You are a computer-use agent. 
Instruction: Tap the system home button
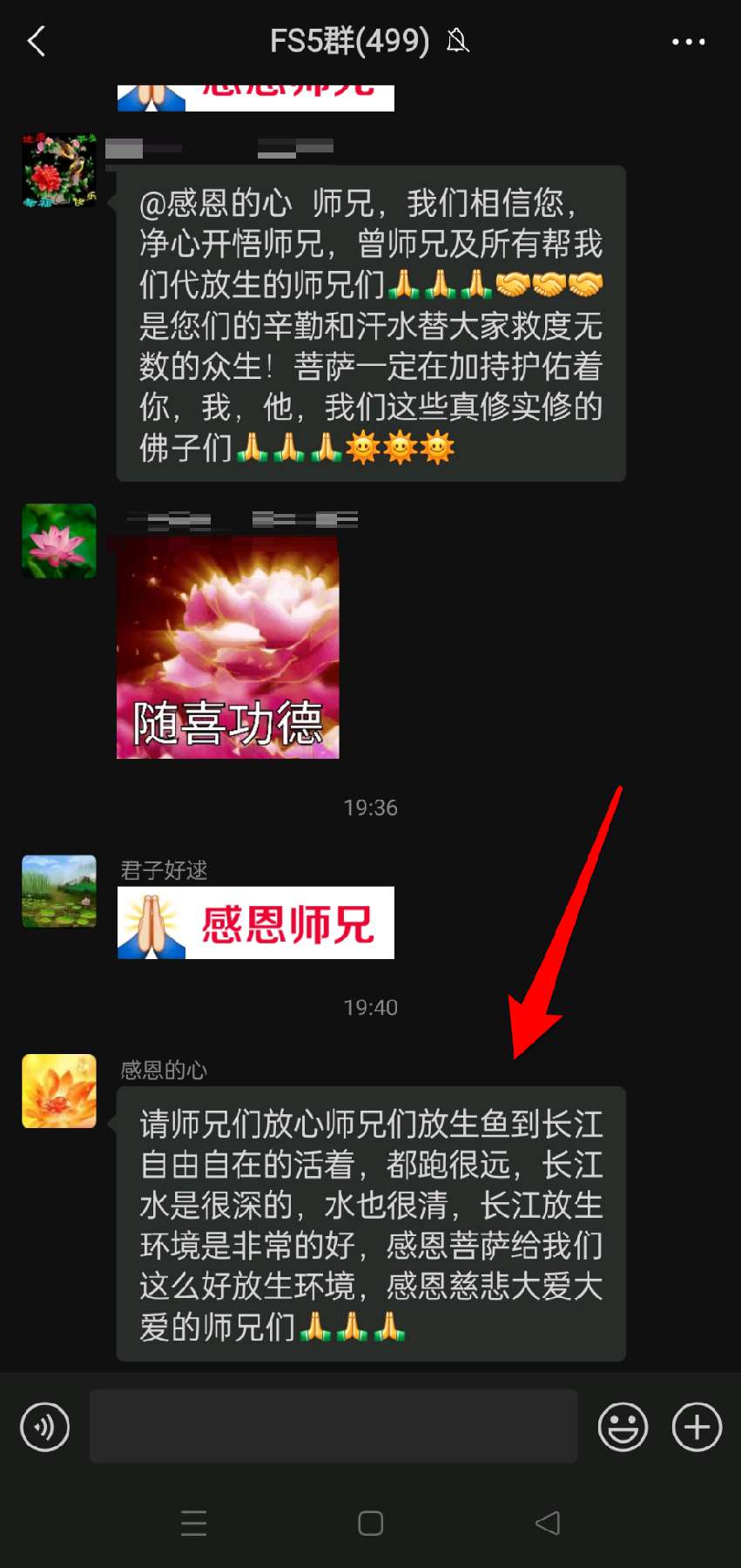(370, 1523)
